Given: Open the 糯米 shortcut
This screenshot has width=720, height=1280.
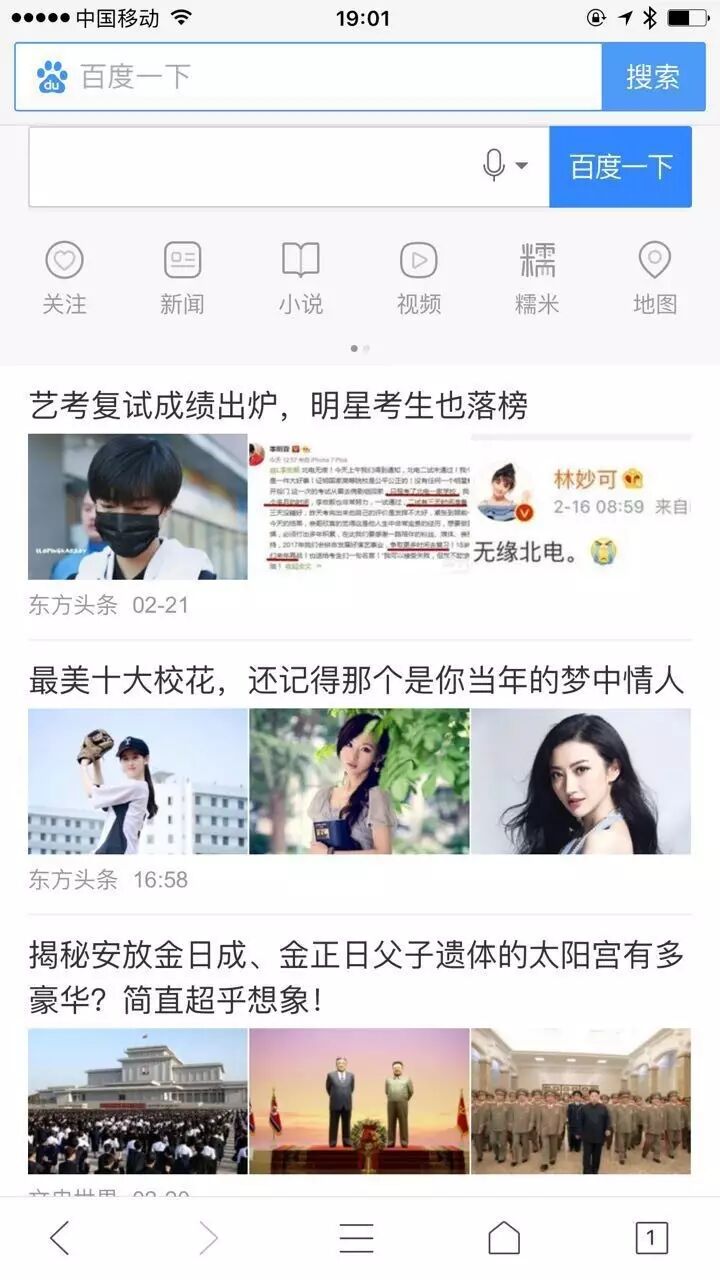Looking at the screenshot, I should point(537,279).
